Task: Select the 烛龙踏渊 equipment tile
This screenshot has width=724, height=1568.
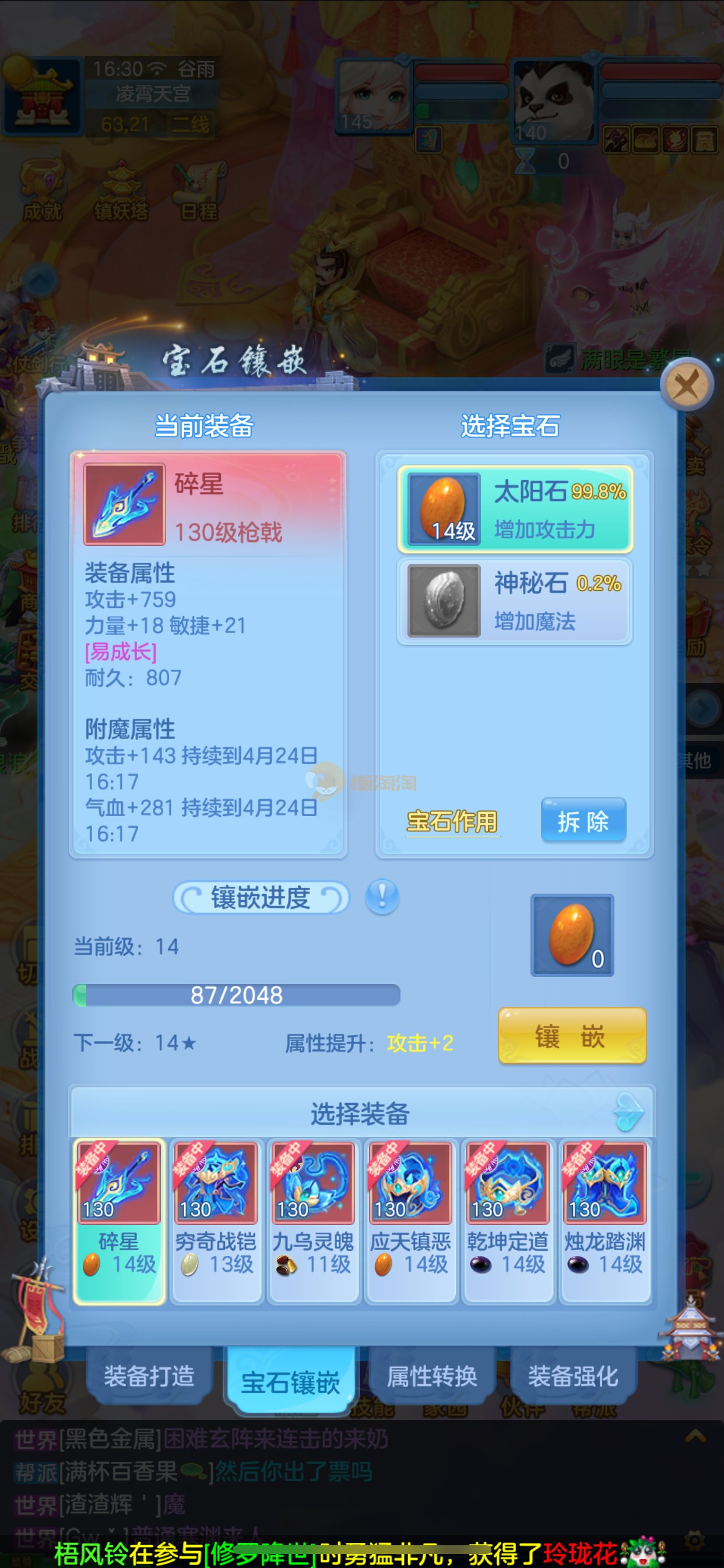Action: tap(604, 1220)
